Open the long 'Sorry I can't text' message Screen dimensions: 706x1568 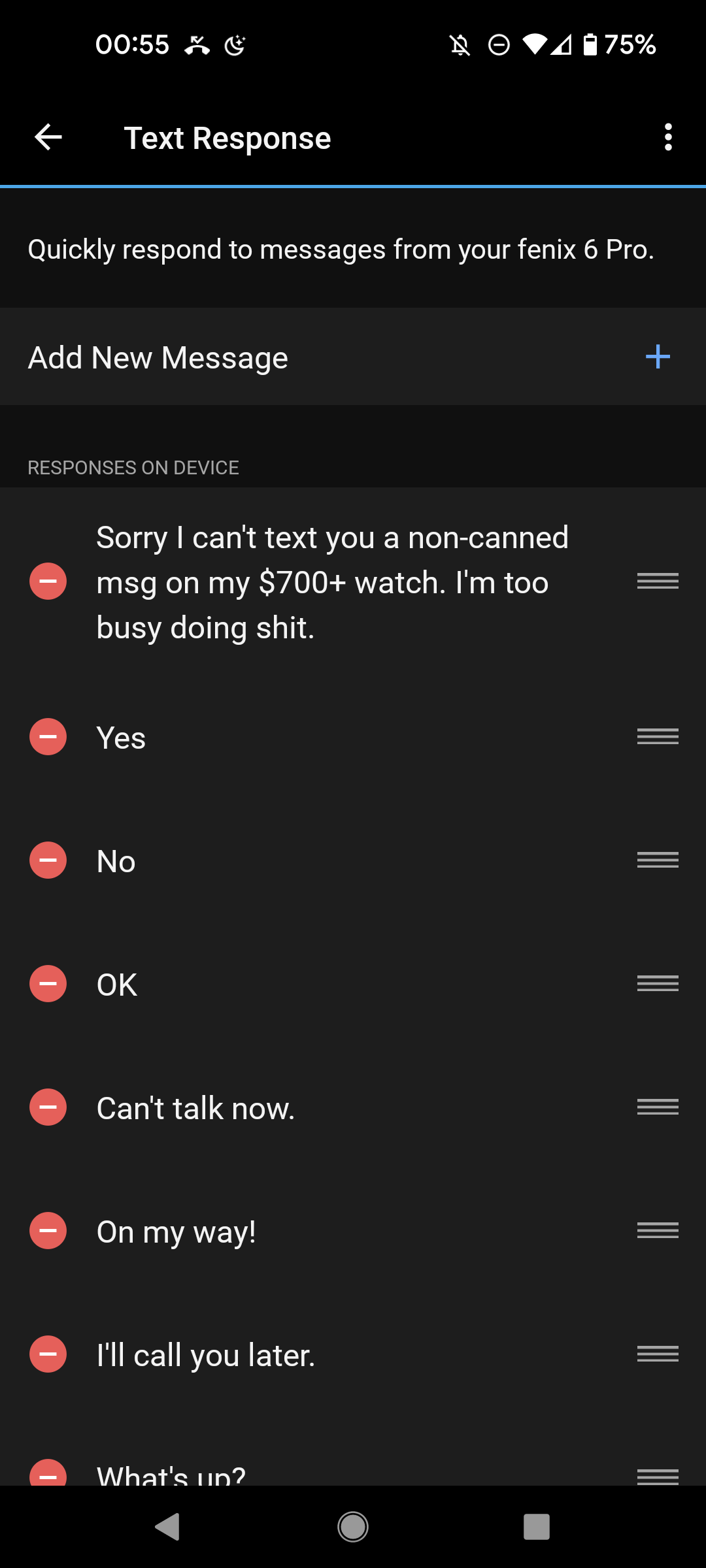pyautogui.click(x=332, y=583)
